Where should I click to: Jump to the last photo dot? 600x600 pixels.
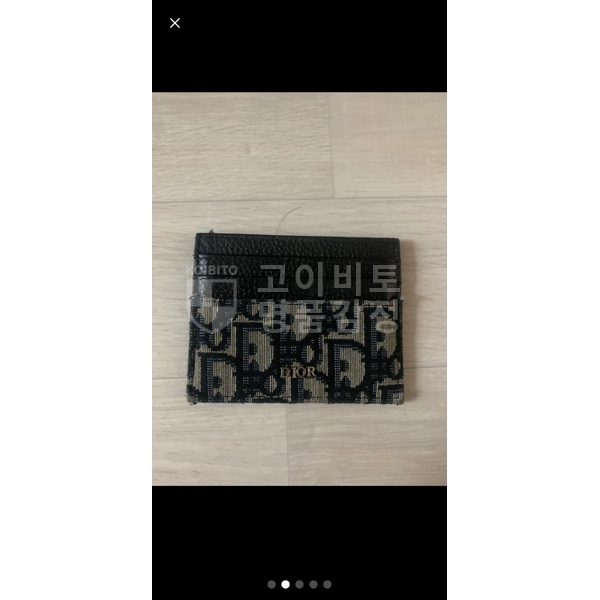pyautogui.click(x=327, y=584)
